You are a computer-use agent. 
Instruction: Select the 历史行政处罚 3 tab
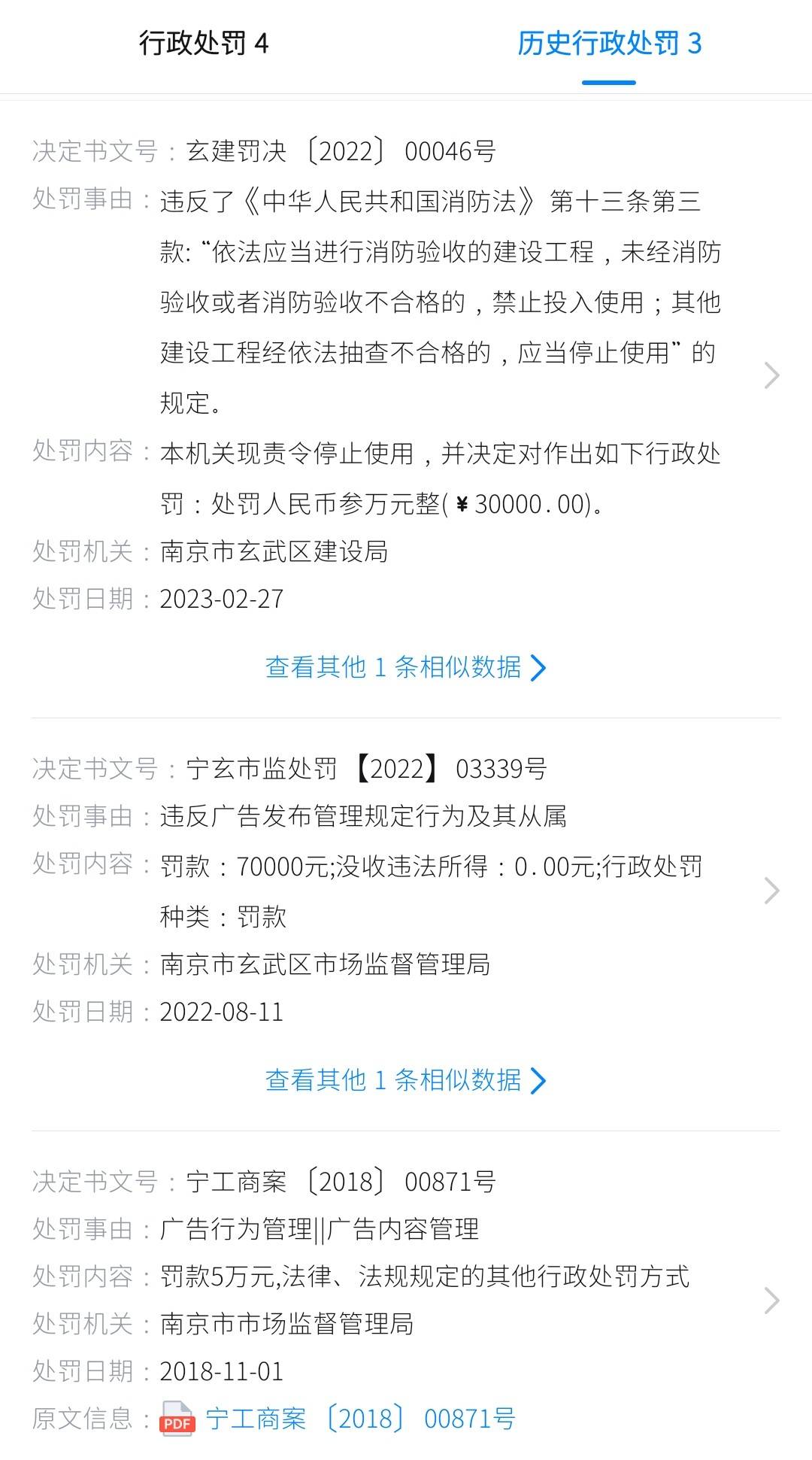click(x=609, y=44)
